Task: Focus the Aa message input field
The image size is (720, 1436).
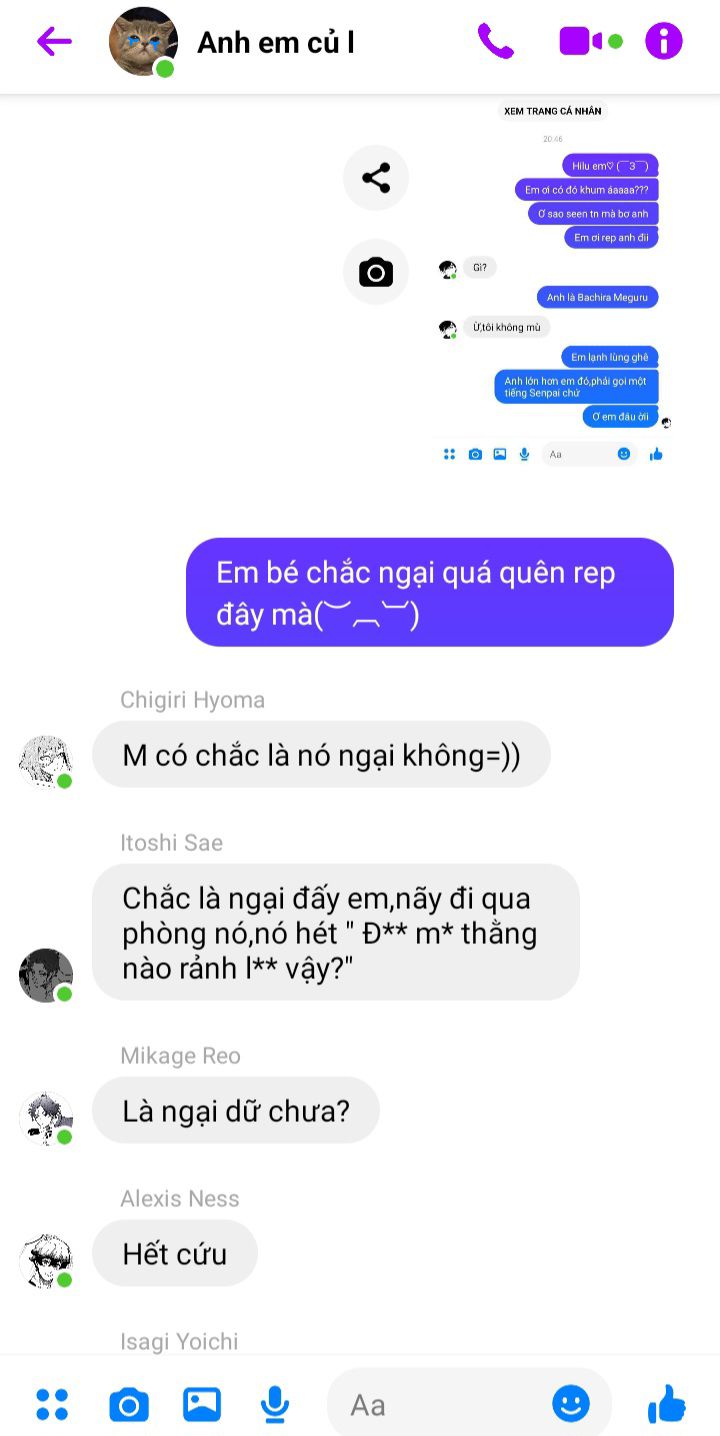Action: 440,1405
